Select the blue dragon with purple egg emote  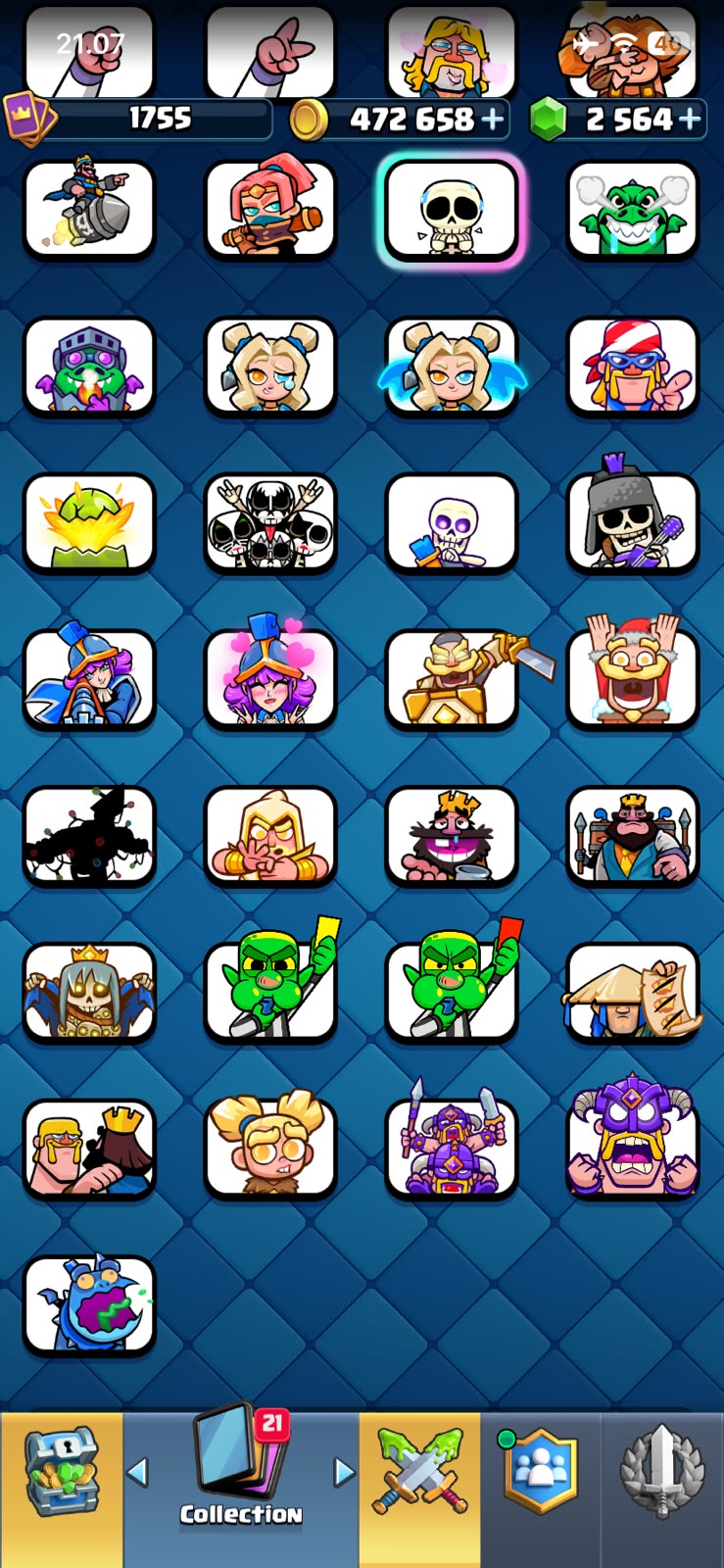89,1303
